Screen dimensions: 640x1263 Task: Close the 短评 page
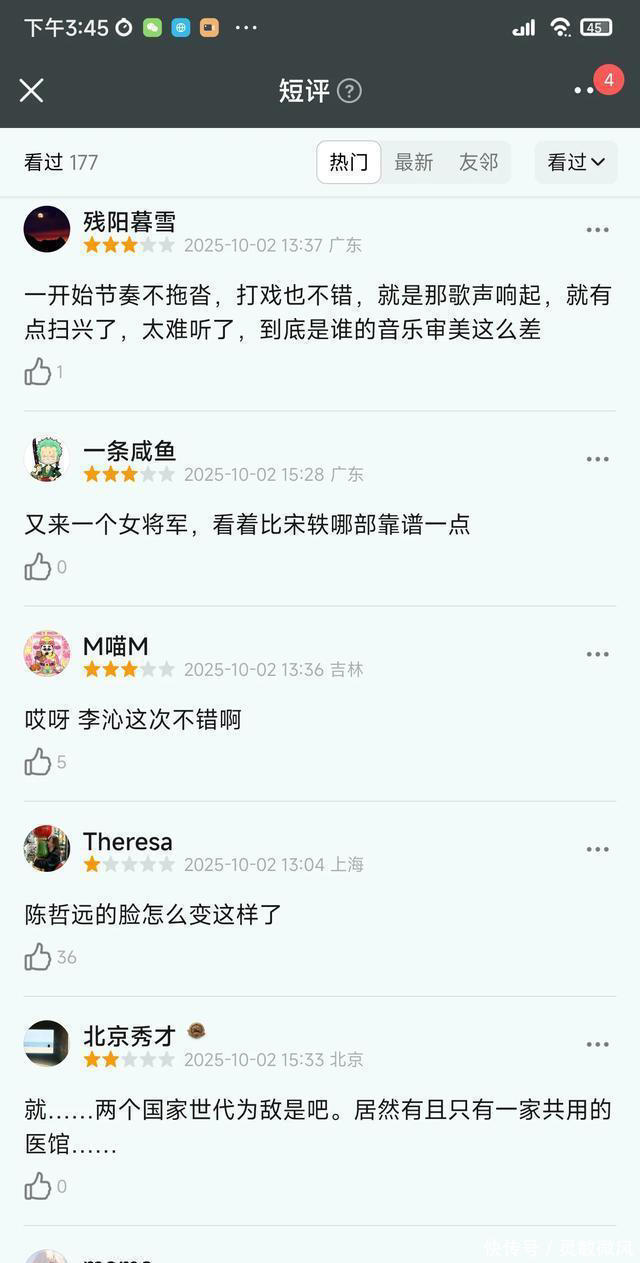pyautogui.click(x=31, y=90)
